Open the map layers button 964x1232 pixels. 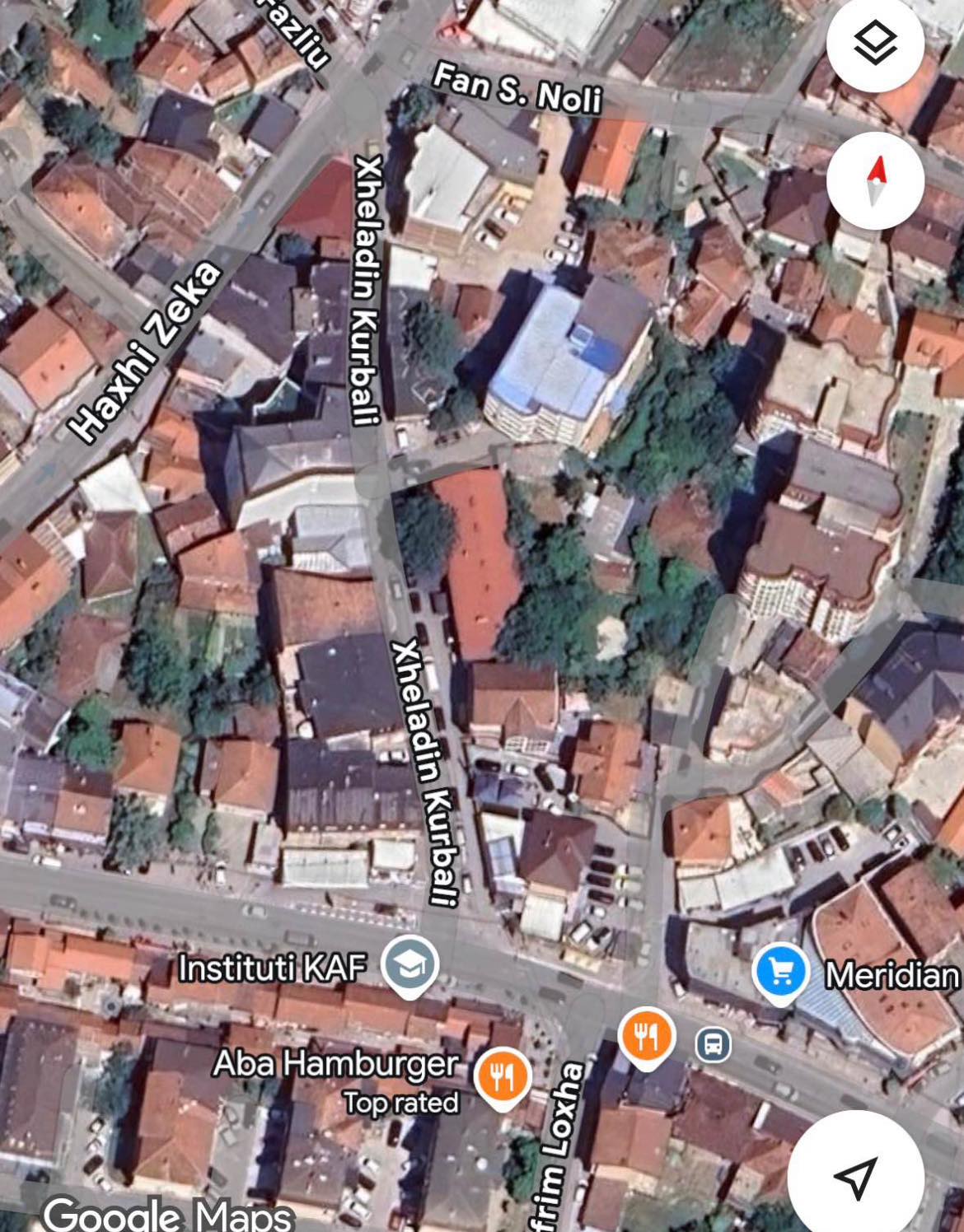[875, 44]
